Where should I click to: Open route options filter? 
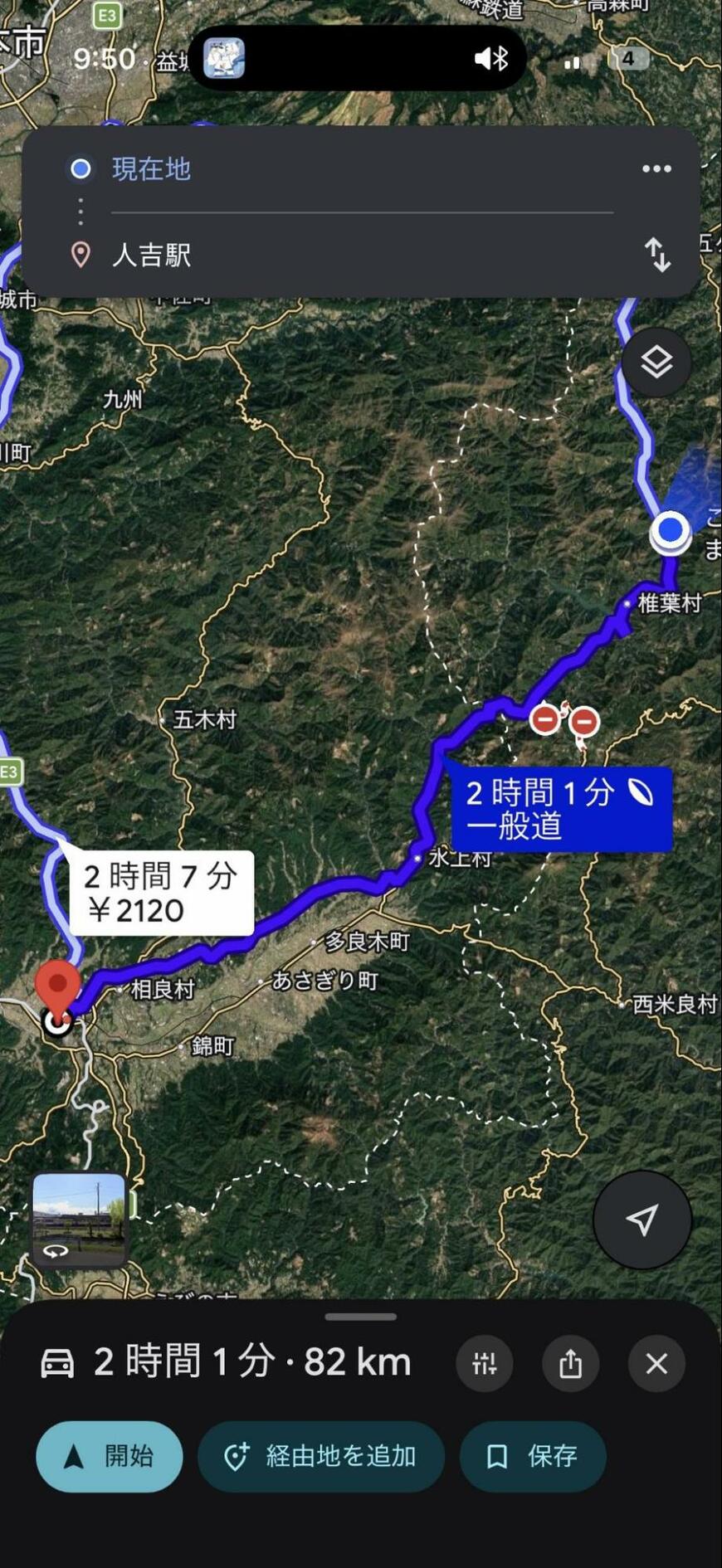coord(485,1363)
